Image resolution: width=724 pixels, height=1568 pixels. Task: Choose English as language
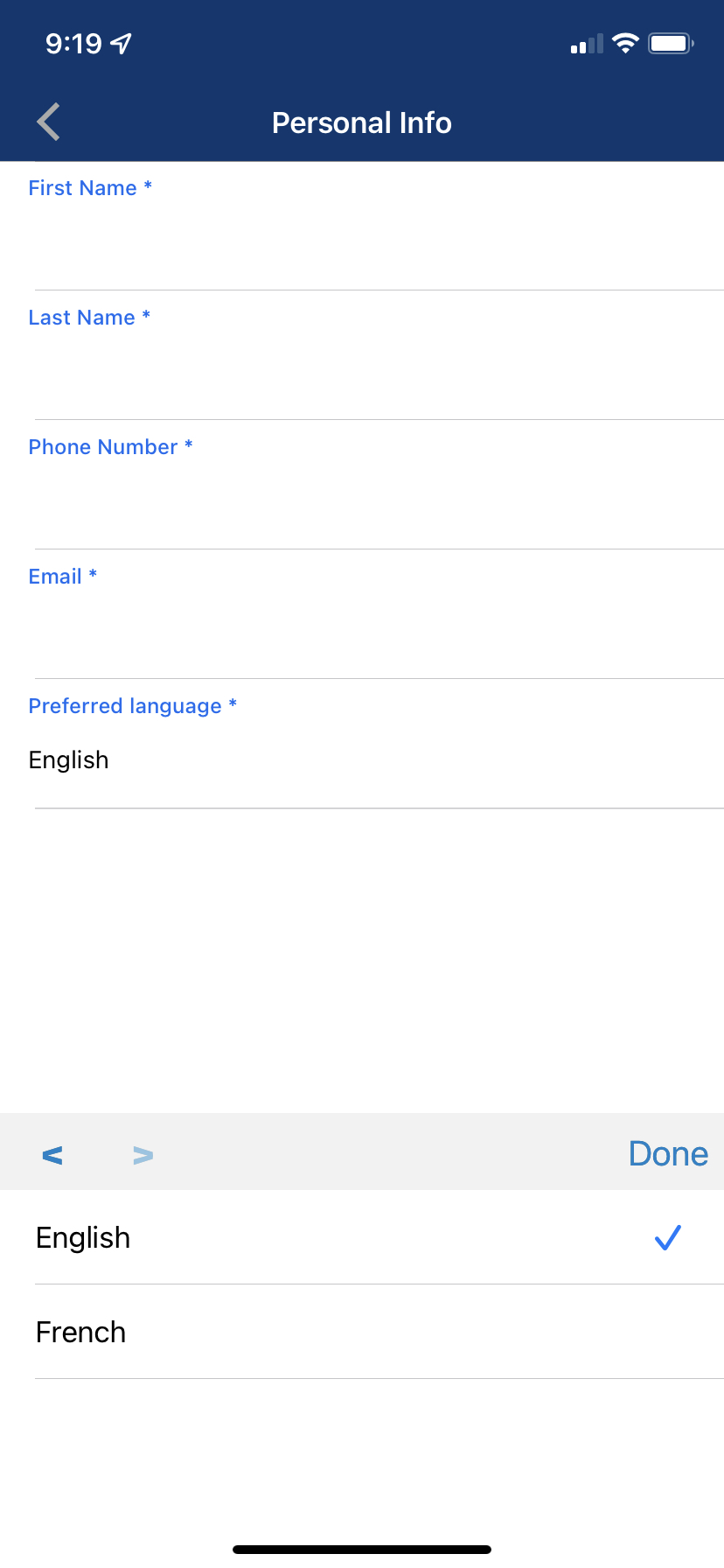coord(362,1237)
